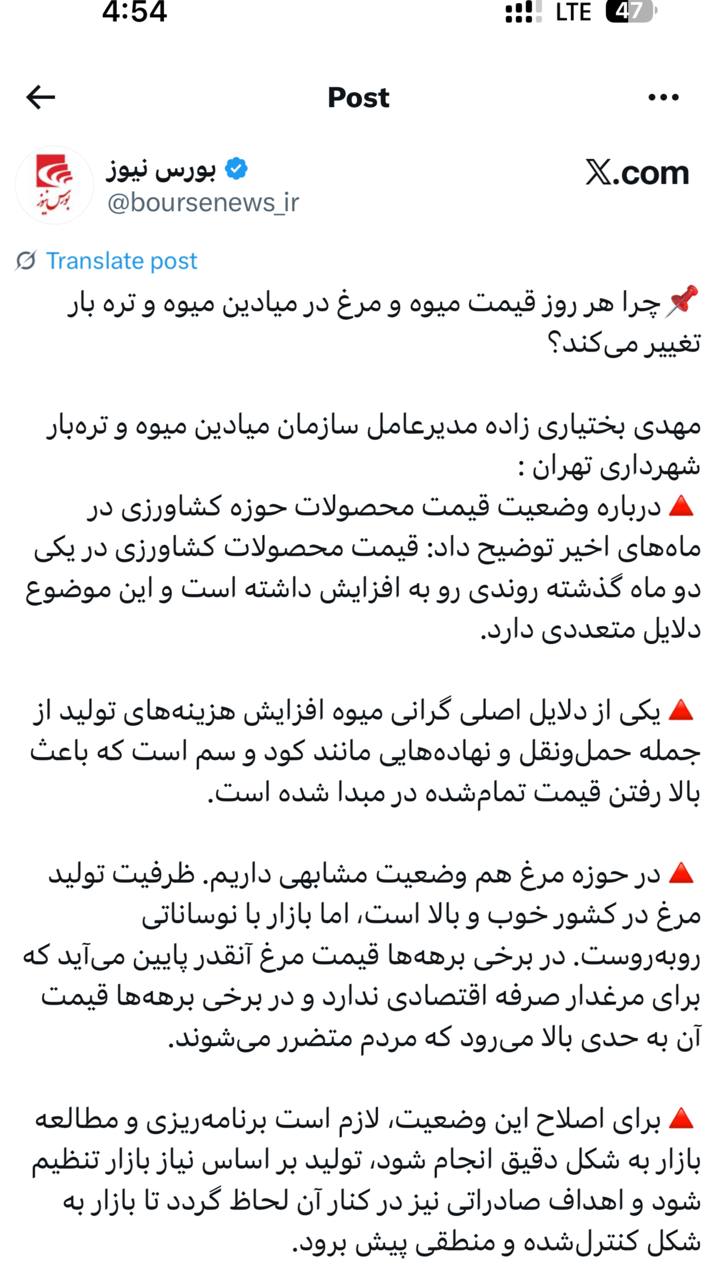717x1280 pixels.
Task: Open the post overflow menu
Action: (x=664, y=97)
